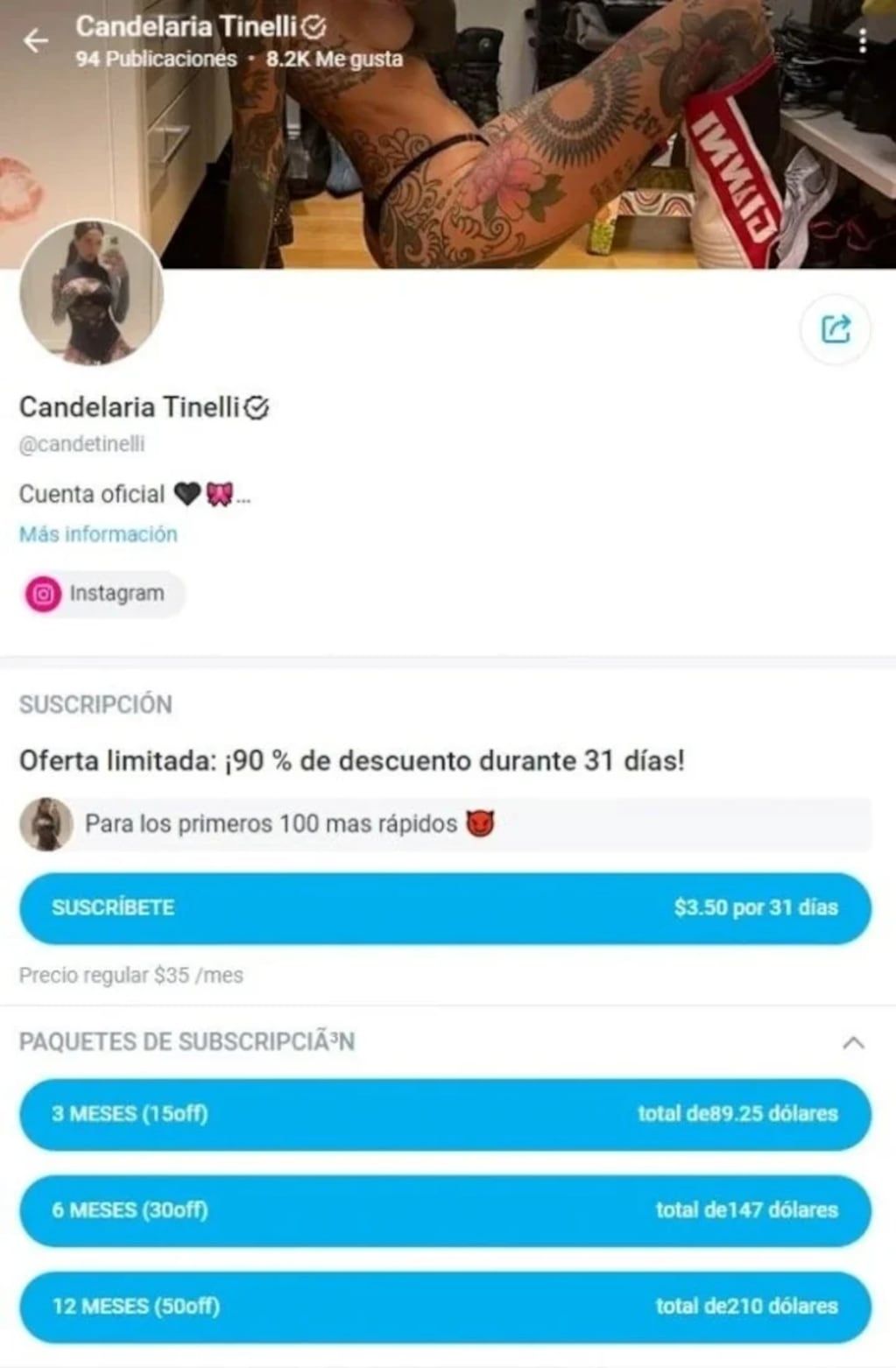
Task: Select the 3 MESES subscription bundle
Action: tap(448, 1114)
